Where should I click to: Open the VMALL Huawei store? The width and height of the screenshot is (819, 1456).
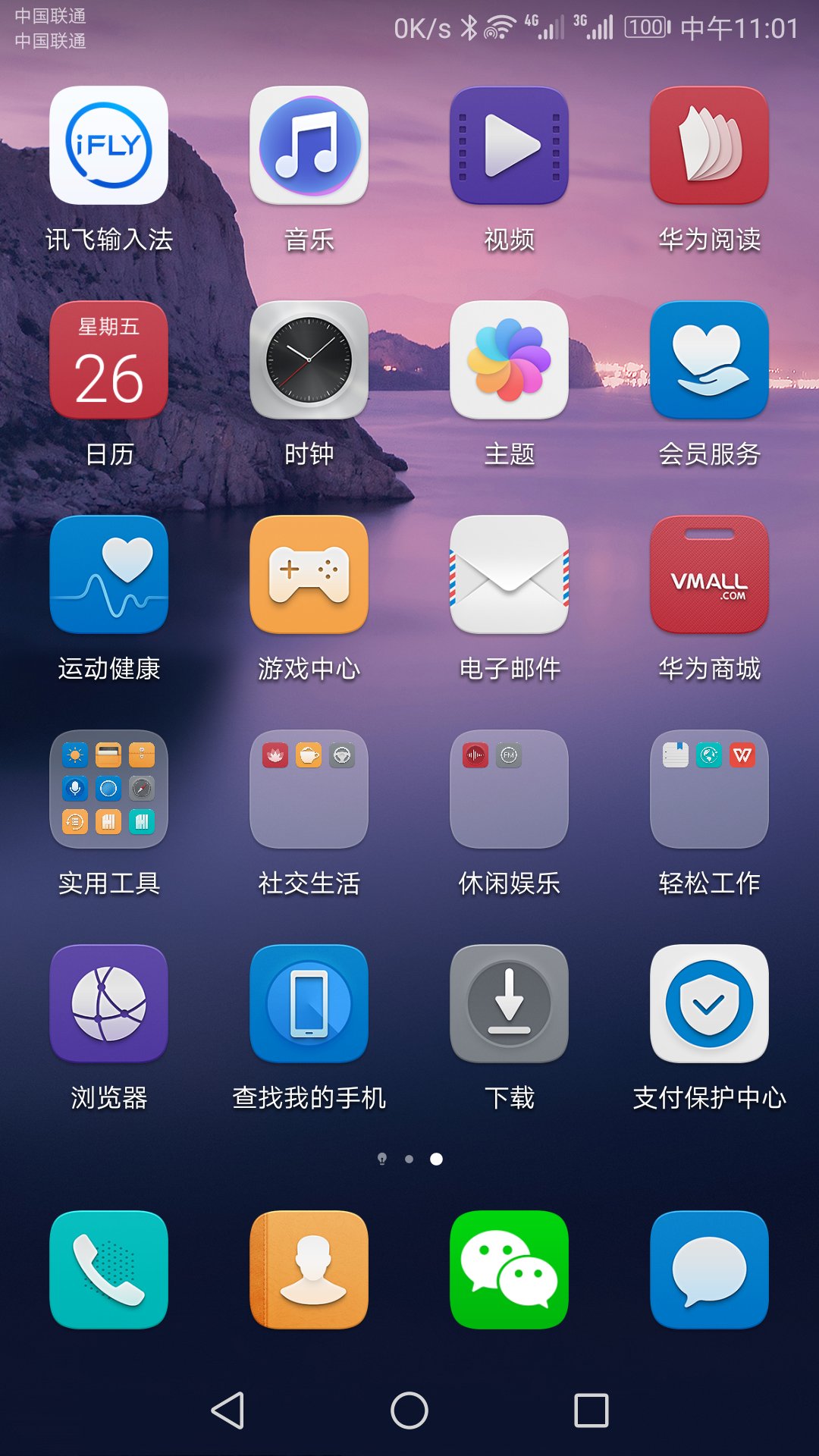click(x=709, y=575)
